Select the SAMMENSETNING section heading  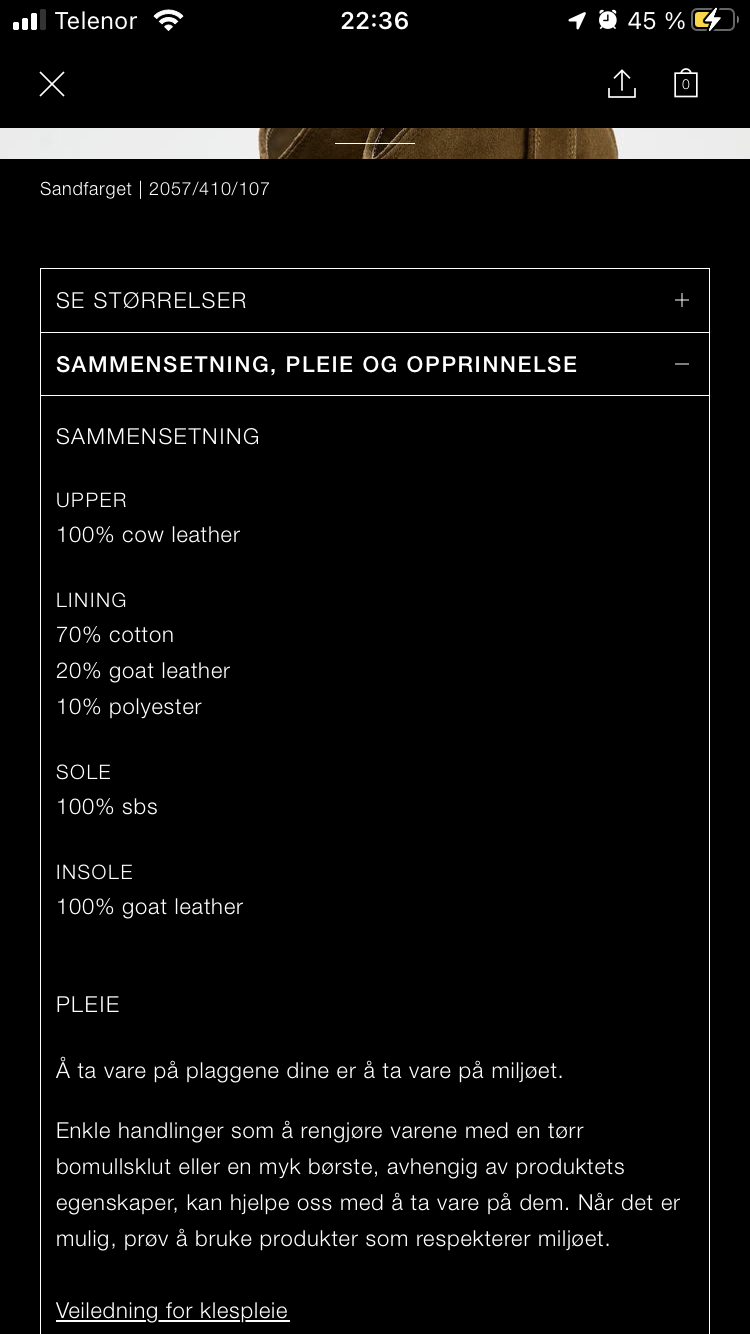[157, 436]
